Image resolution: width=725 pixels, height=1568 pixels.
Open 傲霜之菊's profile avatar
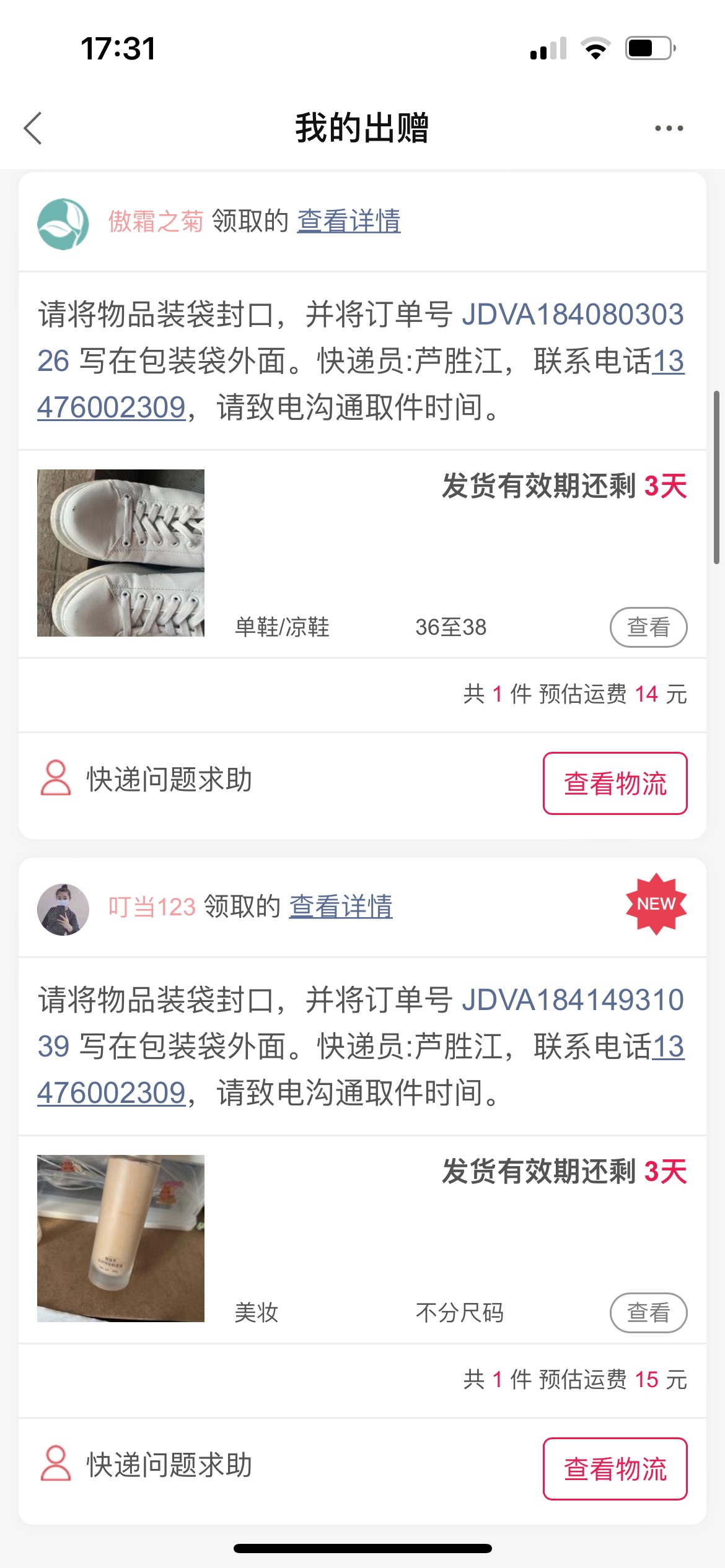(63, 224)
